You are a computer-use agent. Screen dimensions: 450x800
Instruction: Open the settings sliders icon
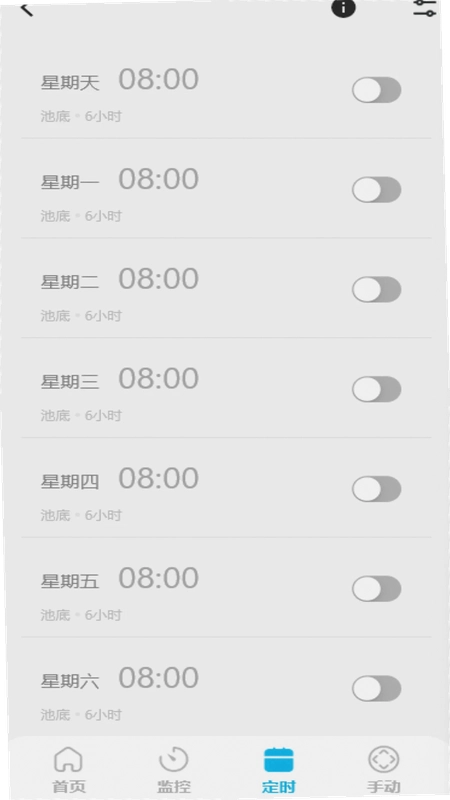point(424,7)
